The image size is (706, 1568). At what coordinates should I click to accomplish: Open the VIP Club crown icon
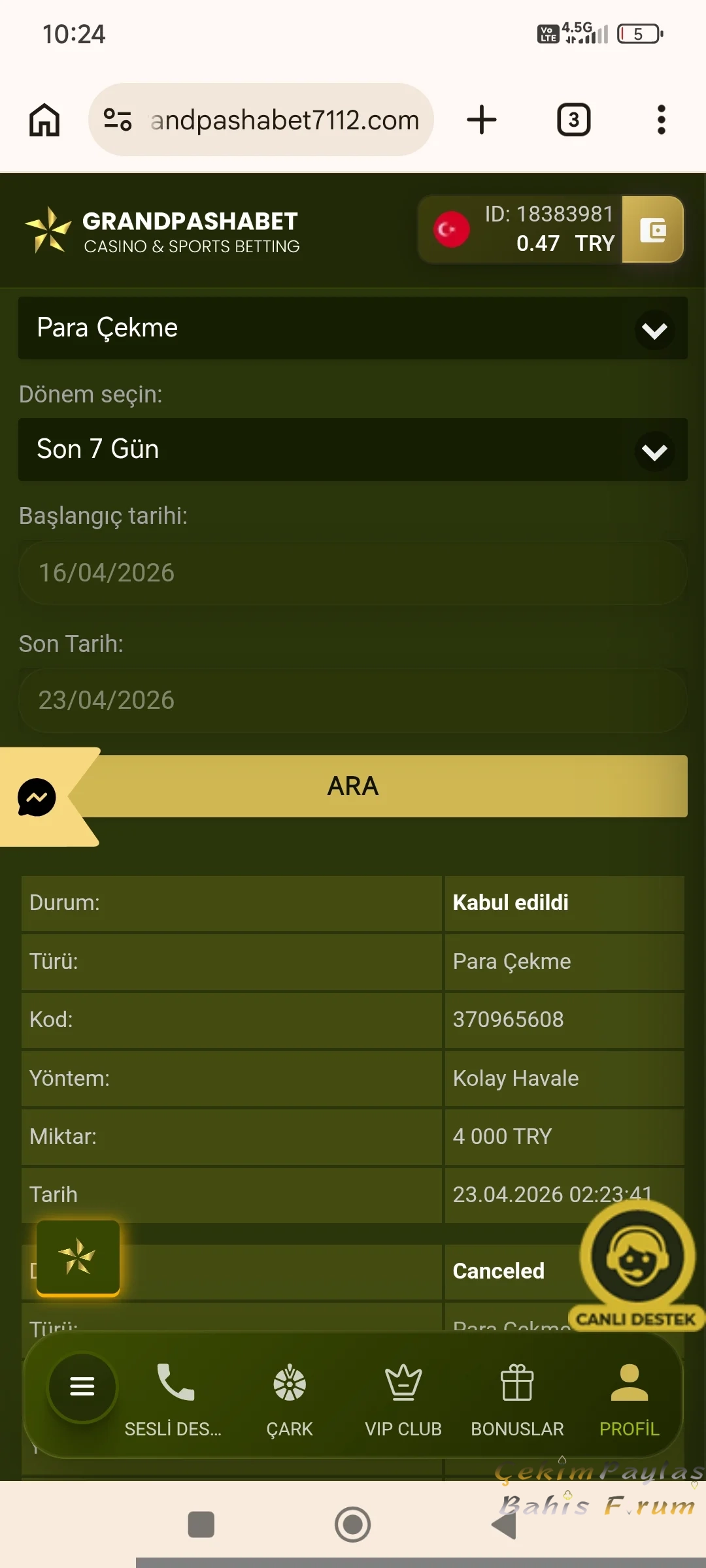403,1384
